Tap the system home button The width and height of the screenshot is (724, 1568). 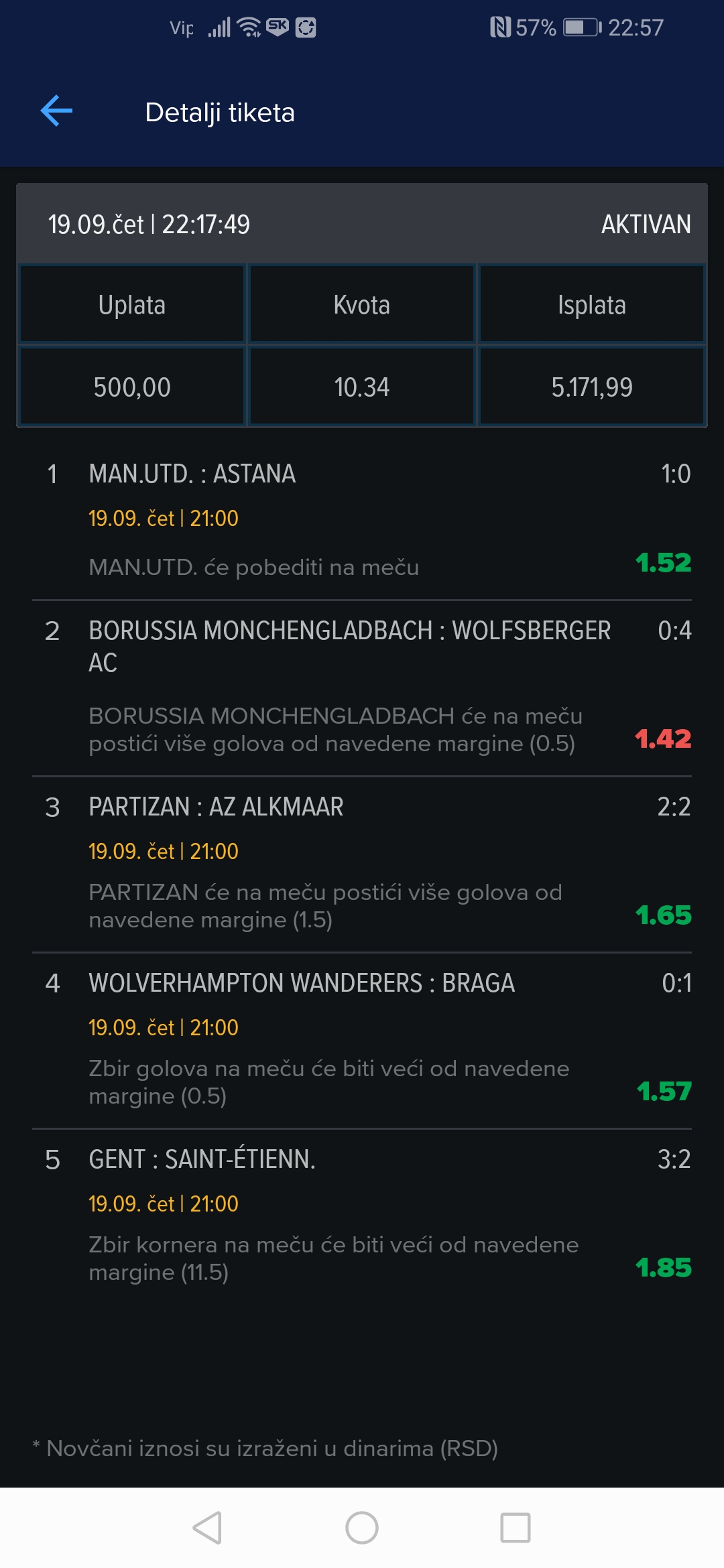click(362, 1528)
